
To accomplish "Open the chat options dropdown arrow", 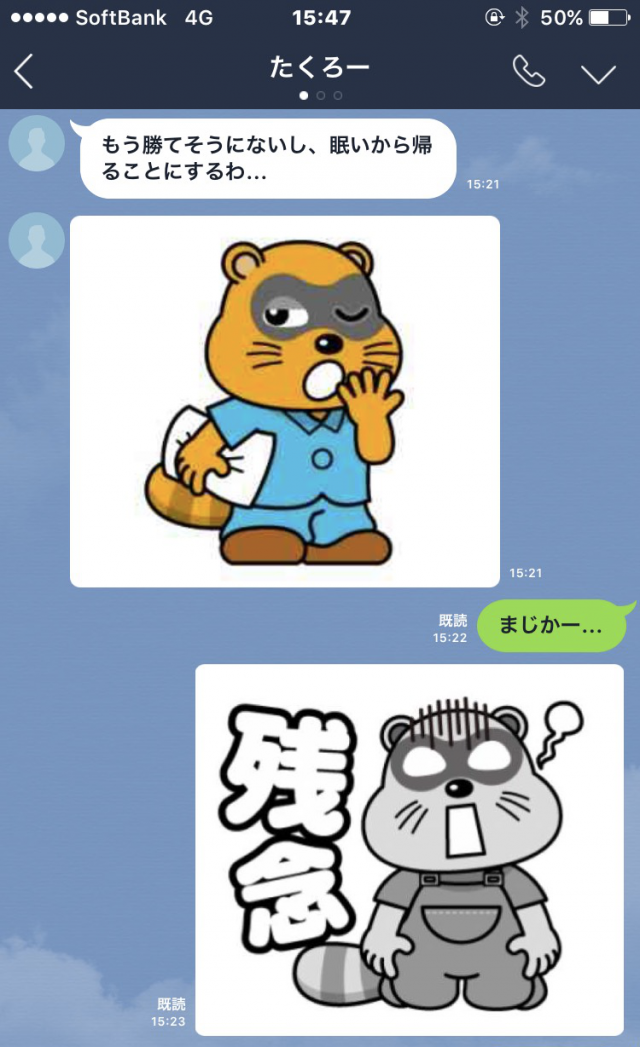I will point(599,72).
